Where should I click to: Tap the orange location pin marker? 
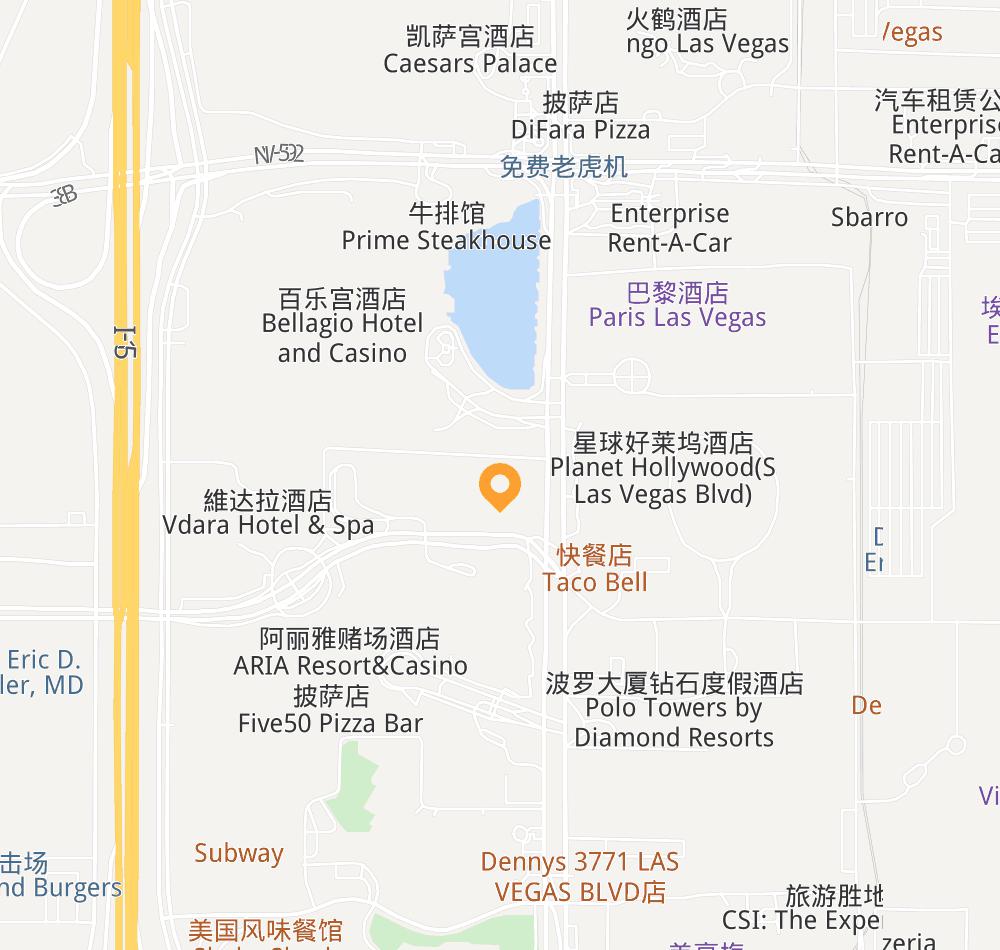coord(499,486)
